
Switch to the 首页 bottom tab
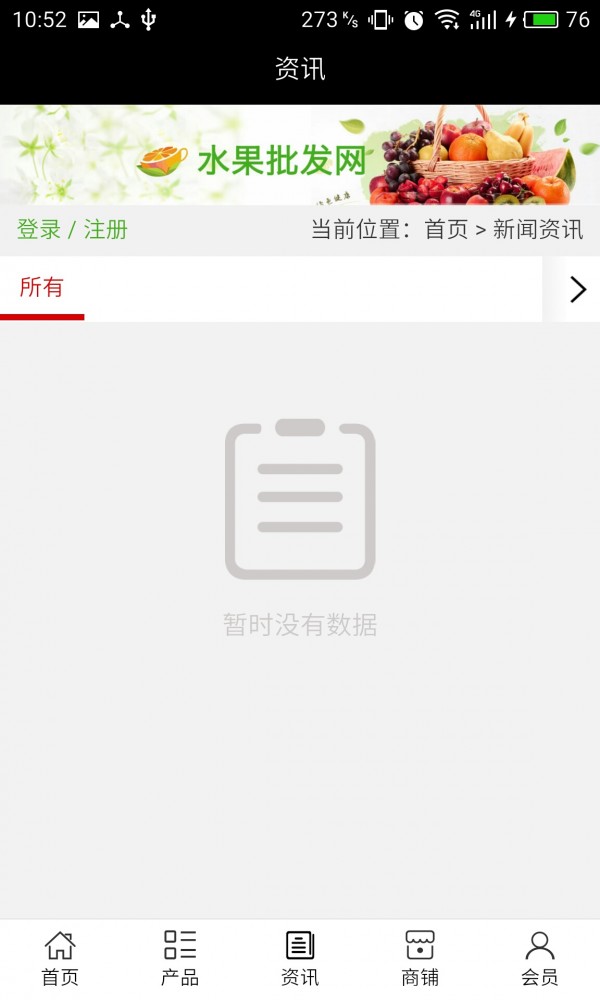click(x=60, y=958)
